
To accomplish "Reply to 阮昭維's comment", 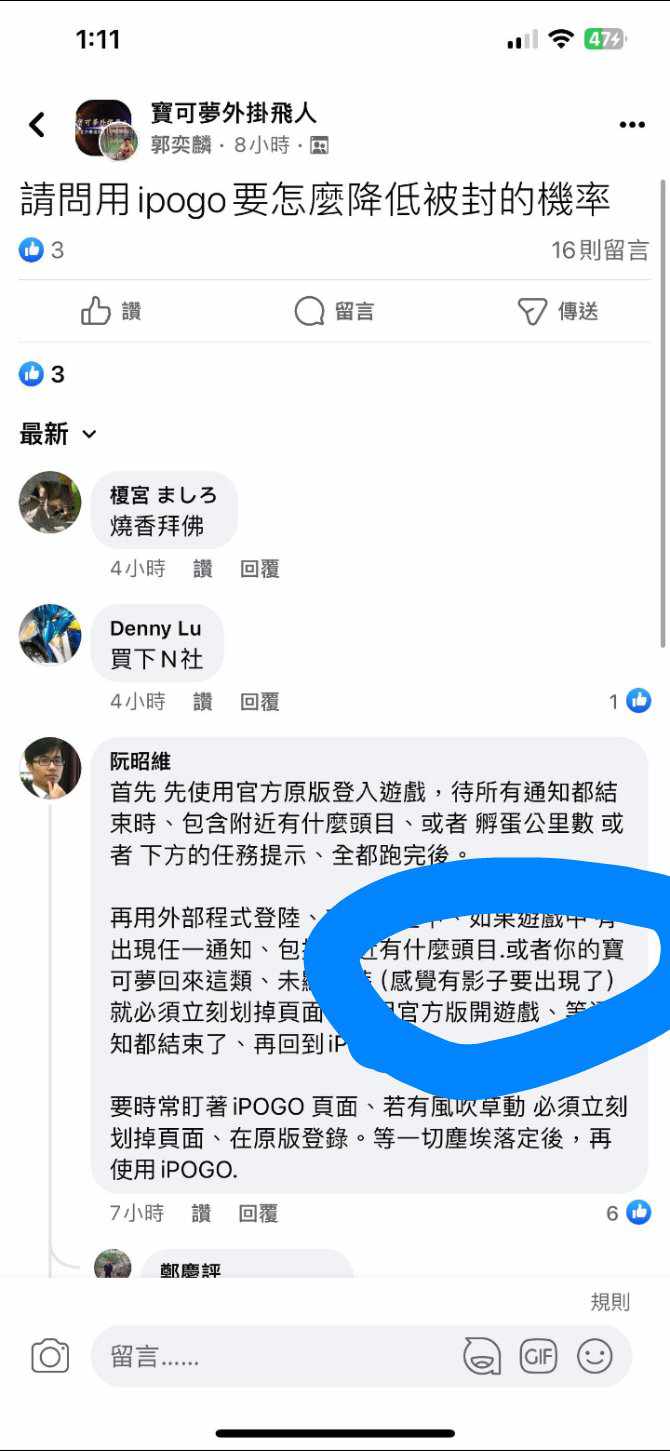I will 258,1213.
